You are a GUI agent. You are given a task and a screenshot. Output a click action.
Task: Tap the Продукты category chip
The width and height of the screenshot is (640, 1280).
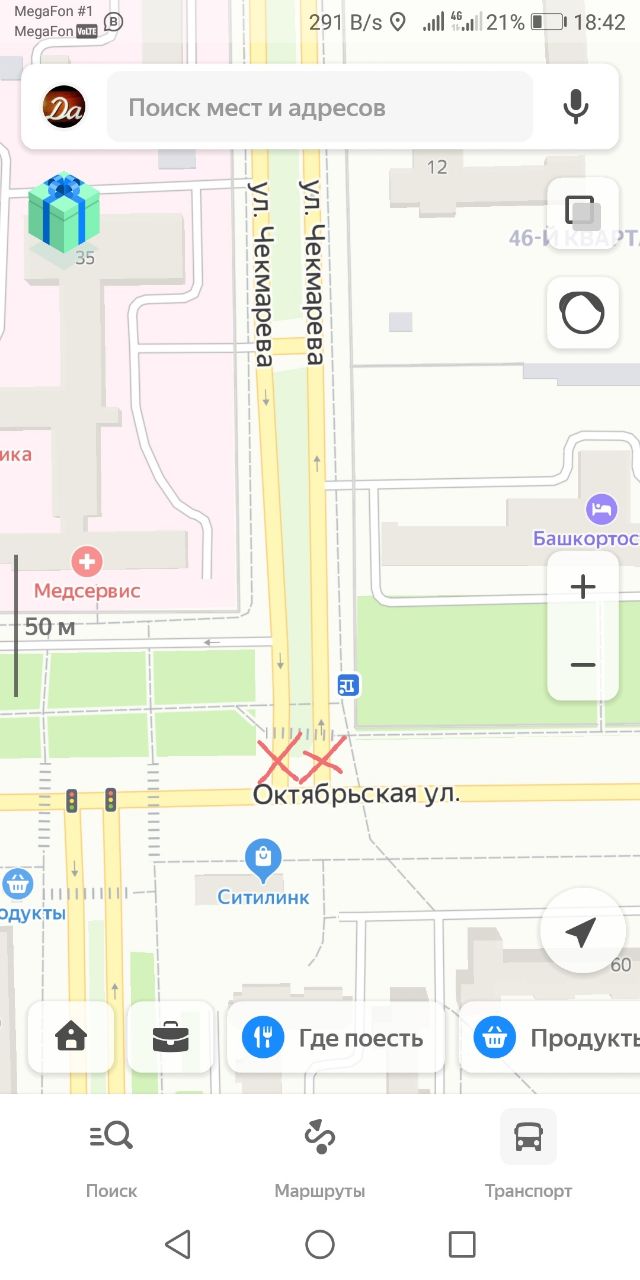coord(549,1037)
